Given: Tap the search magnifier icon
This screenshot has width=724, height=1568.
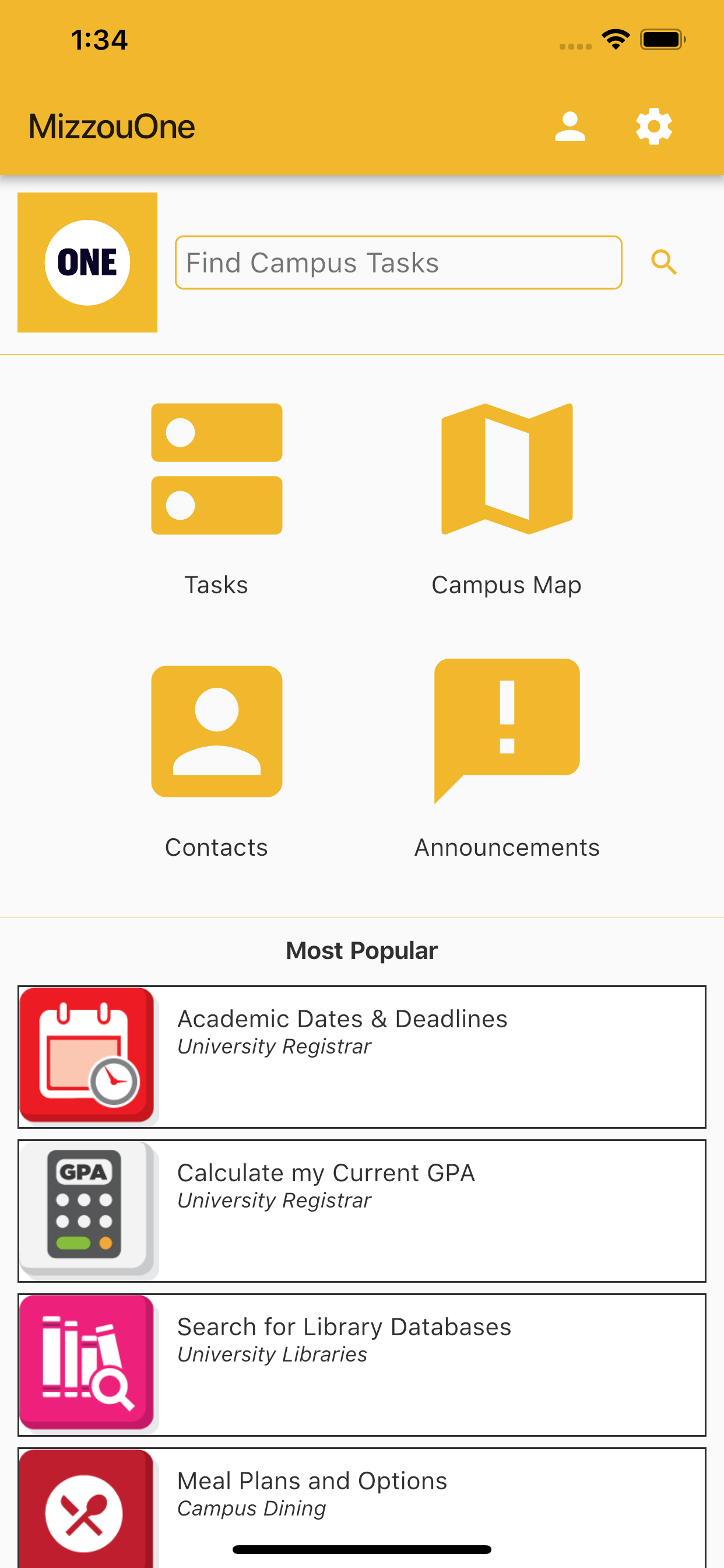Looking at the screenshot, I should [x=663, y=262].
